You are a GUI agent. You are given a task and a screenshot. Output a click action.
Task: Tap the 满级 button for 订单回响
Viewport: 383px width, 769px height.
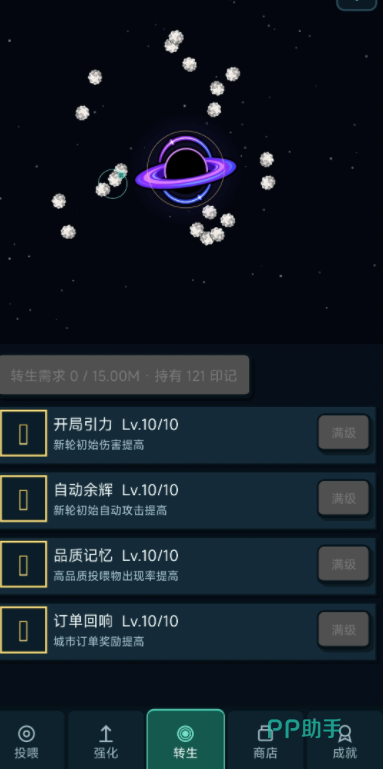click(343, 630)
